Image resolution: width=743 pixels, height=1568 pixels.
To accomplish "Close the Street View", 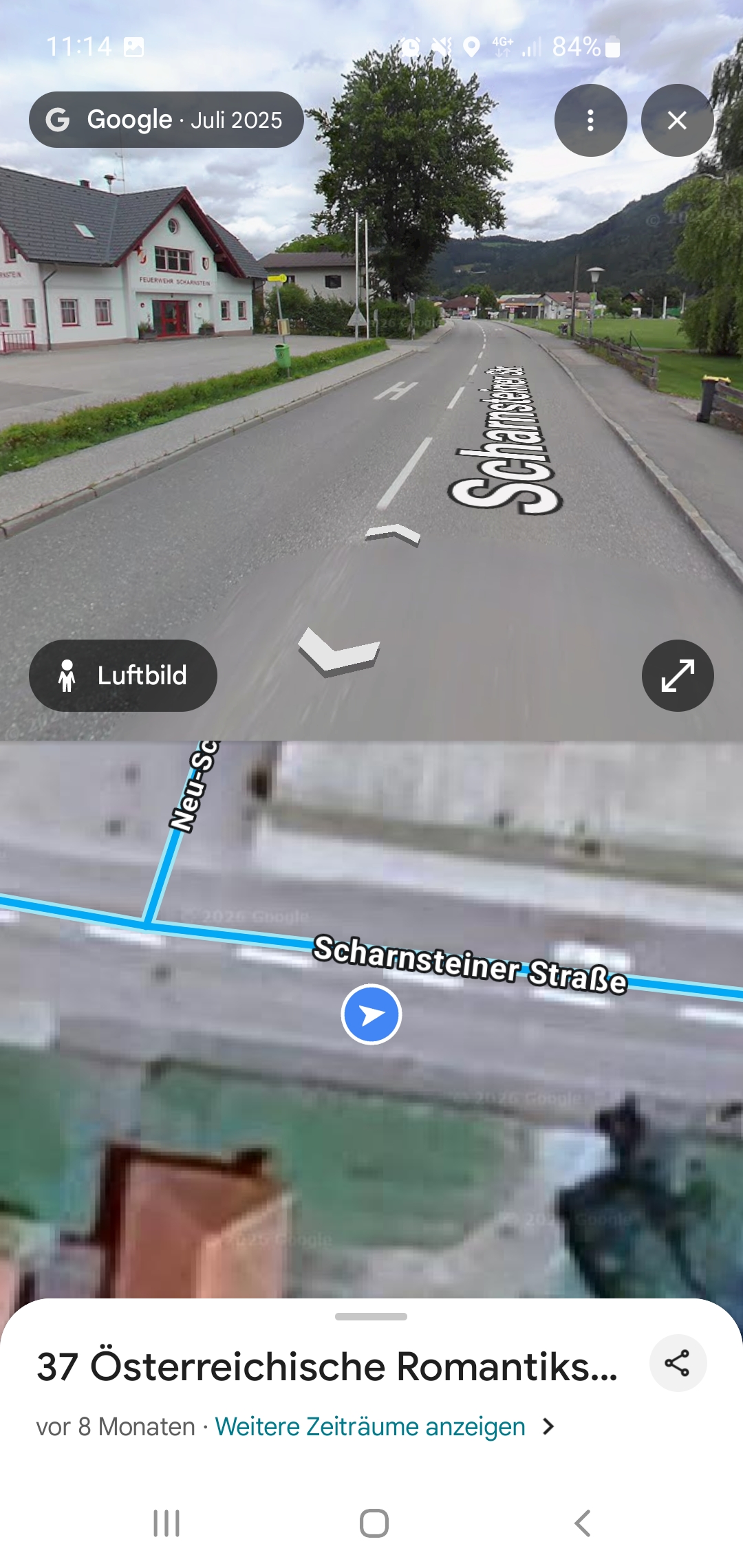I will pos(677,120).
